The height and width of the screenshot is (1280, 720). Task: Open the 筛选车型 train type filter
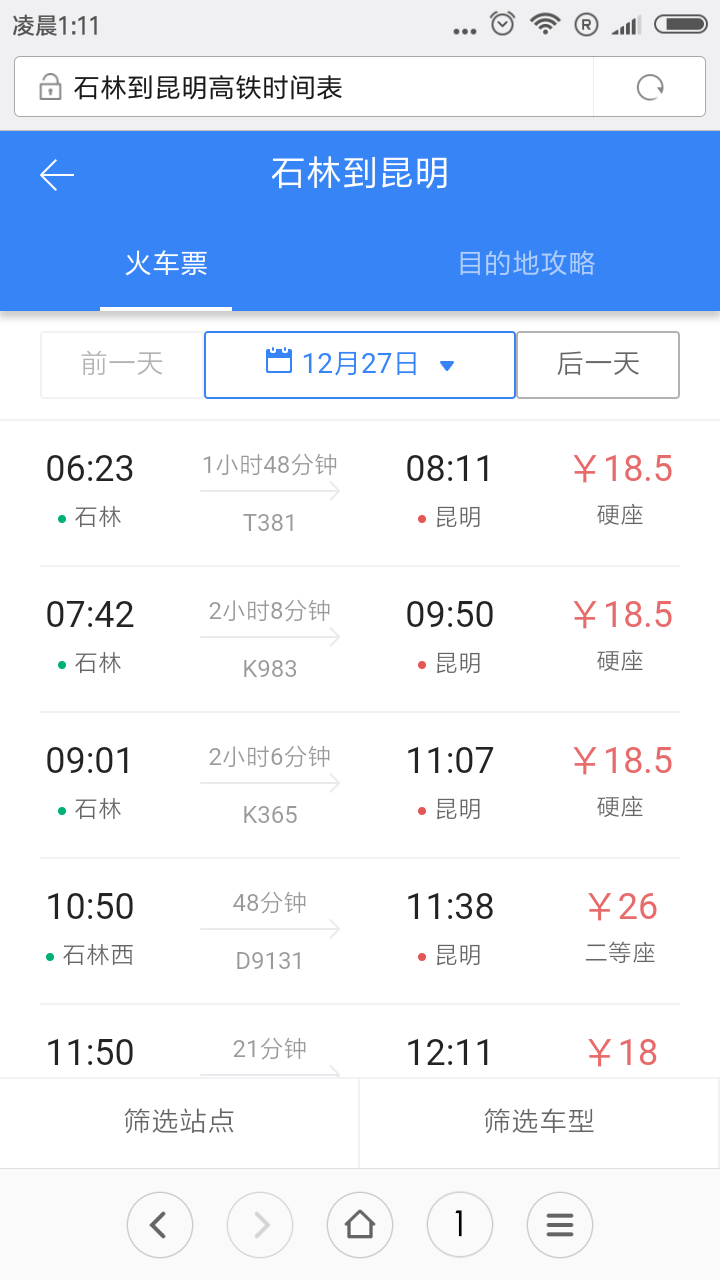pos(540,1122)
